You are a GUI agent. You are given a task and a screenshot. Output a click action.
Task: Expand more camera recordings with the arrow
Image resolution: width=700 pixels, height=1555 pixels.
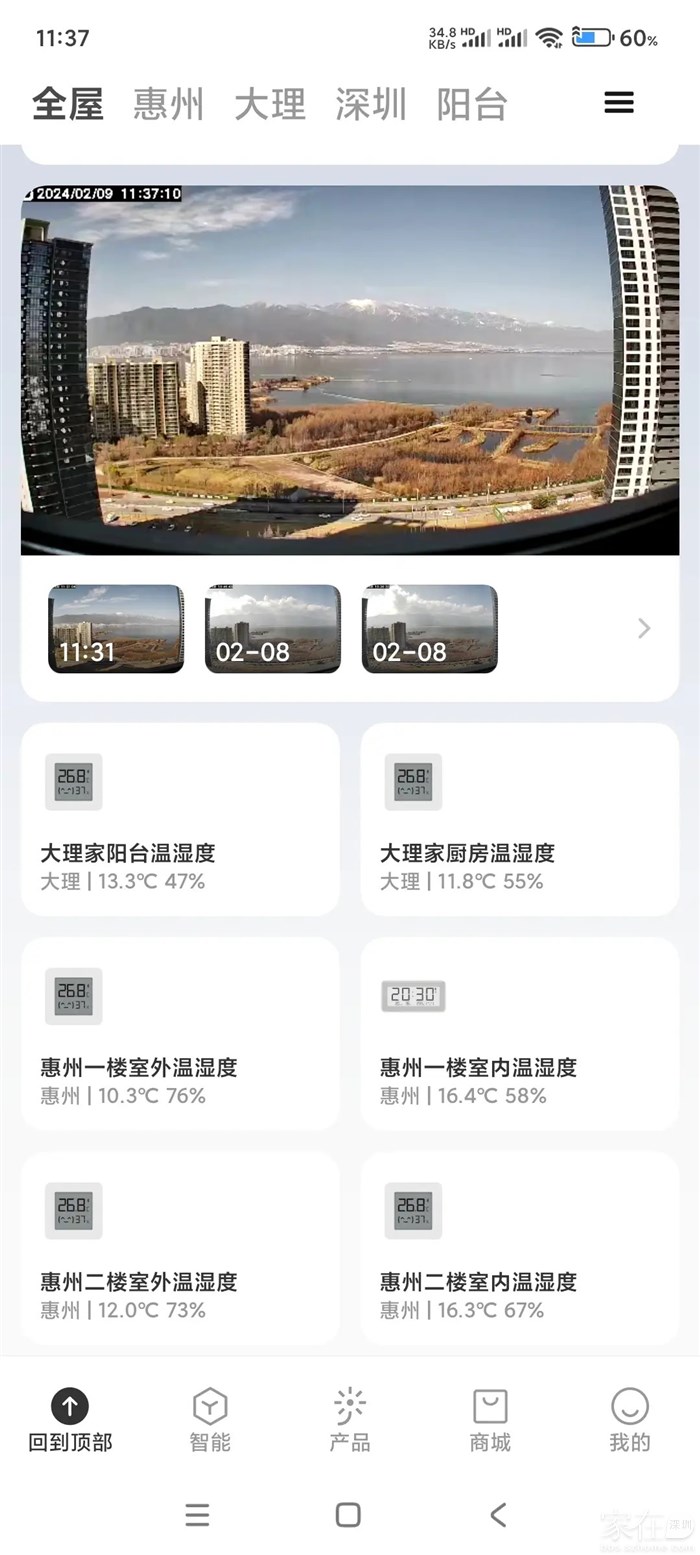click(644, 629)
